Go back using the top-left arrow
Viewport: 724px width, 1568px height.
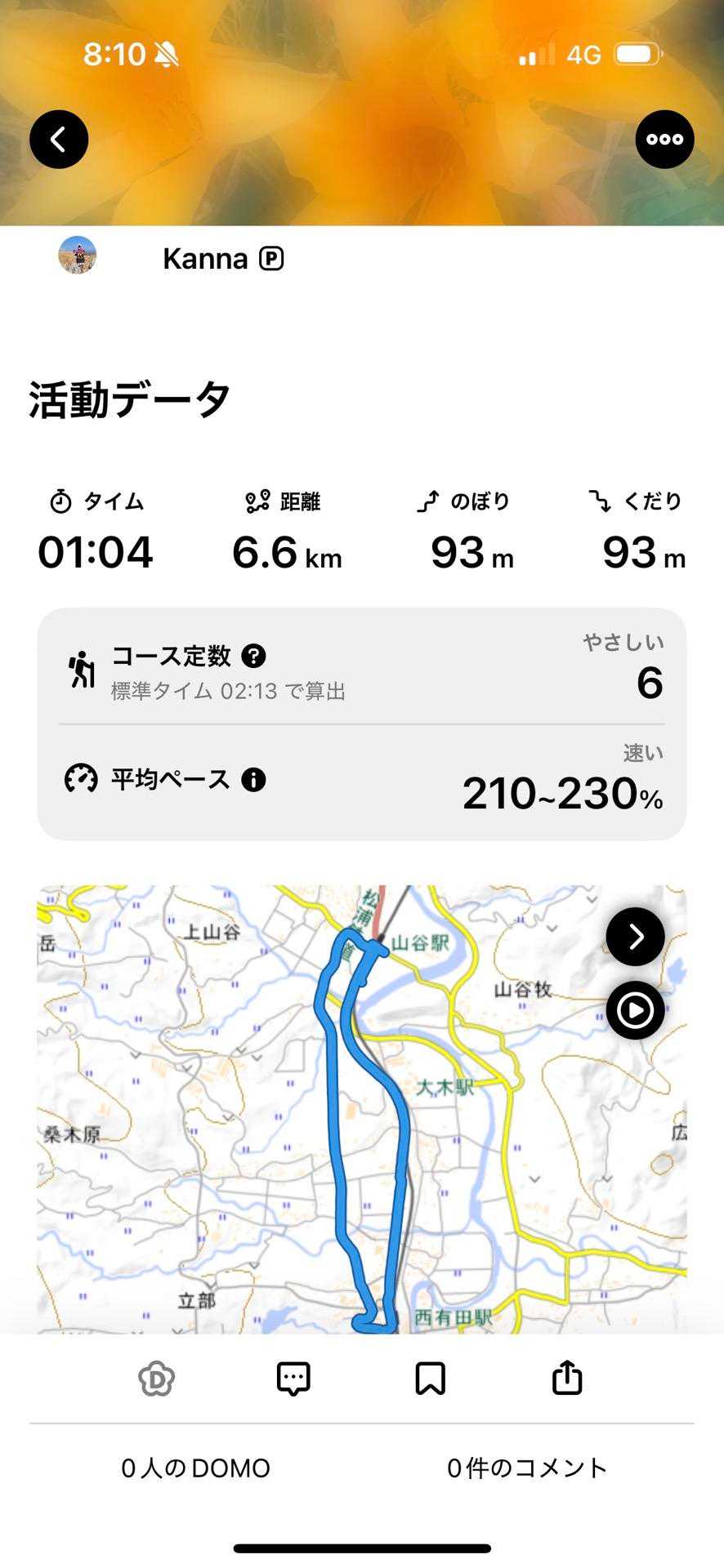tap(59, 140)
